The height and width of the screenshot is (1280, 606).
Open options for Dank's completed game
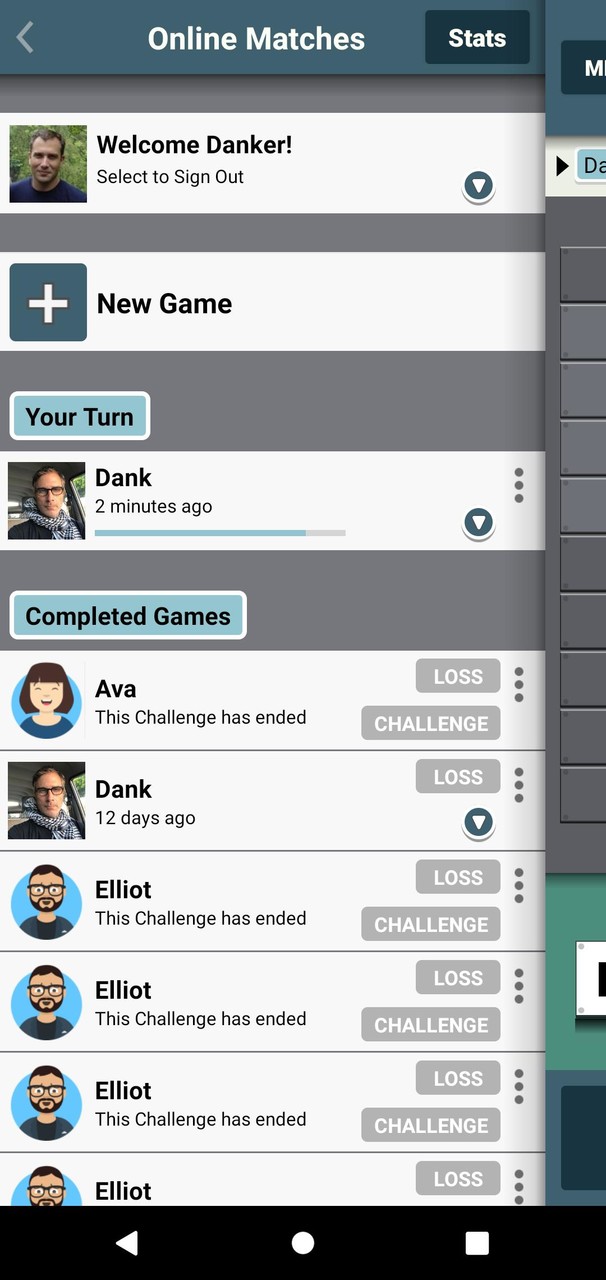pos(518,785)
